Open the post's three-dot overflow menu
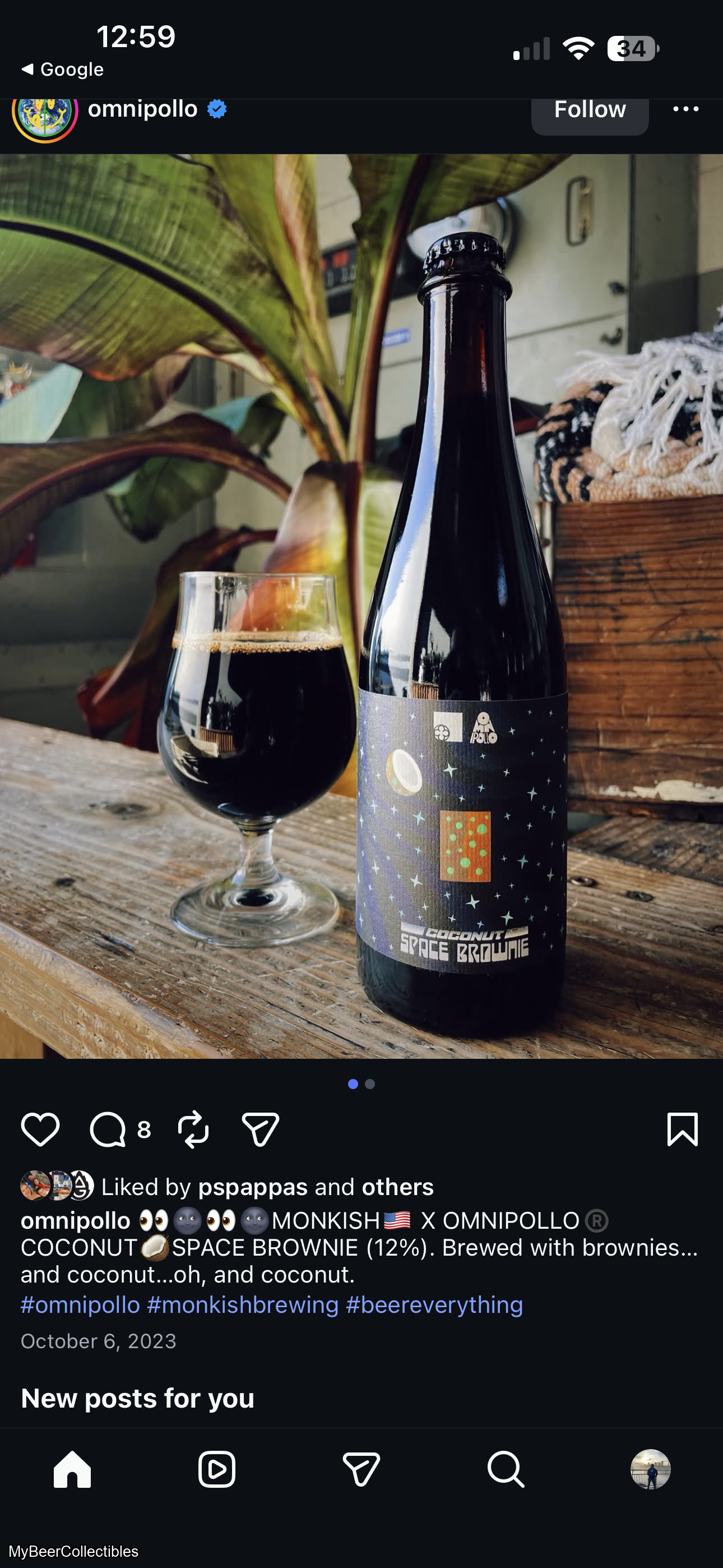The height and width of the screenshot is (1568, 723). [x=685, y=109]
